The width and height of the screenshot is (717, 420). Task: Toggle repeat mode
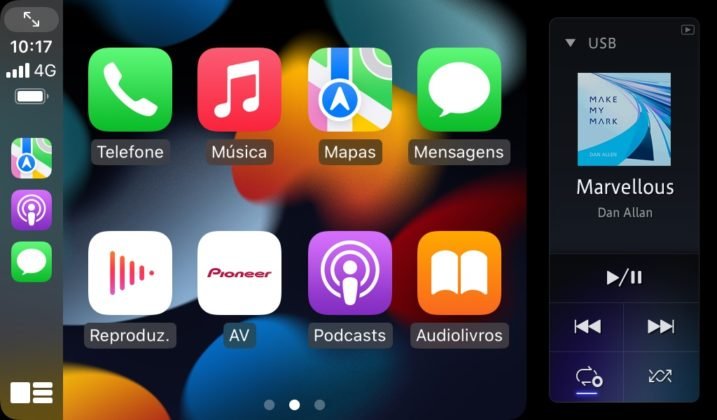pyautogui.click(x=587, y=377)
